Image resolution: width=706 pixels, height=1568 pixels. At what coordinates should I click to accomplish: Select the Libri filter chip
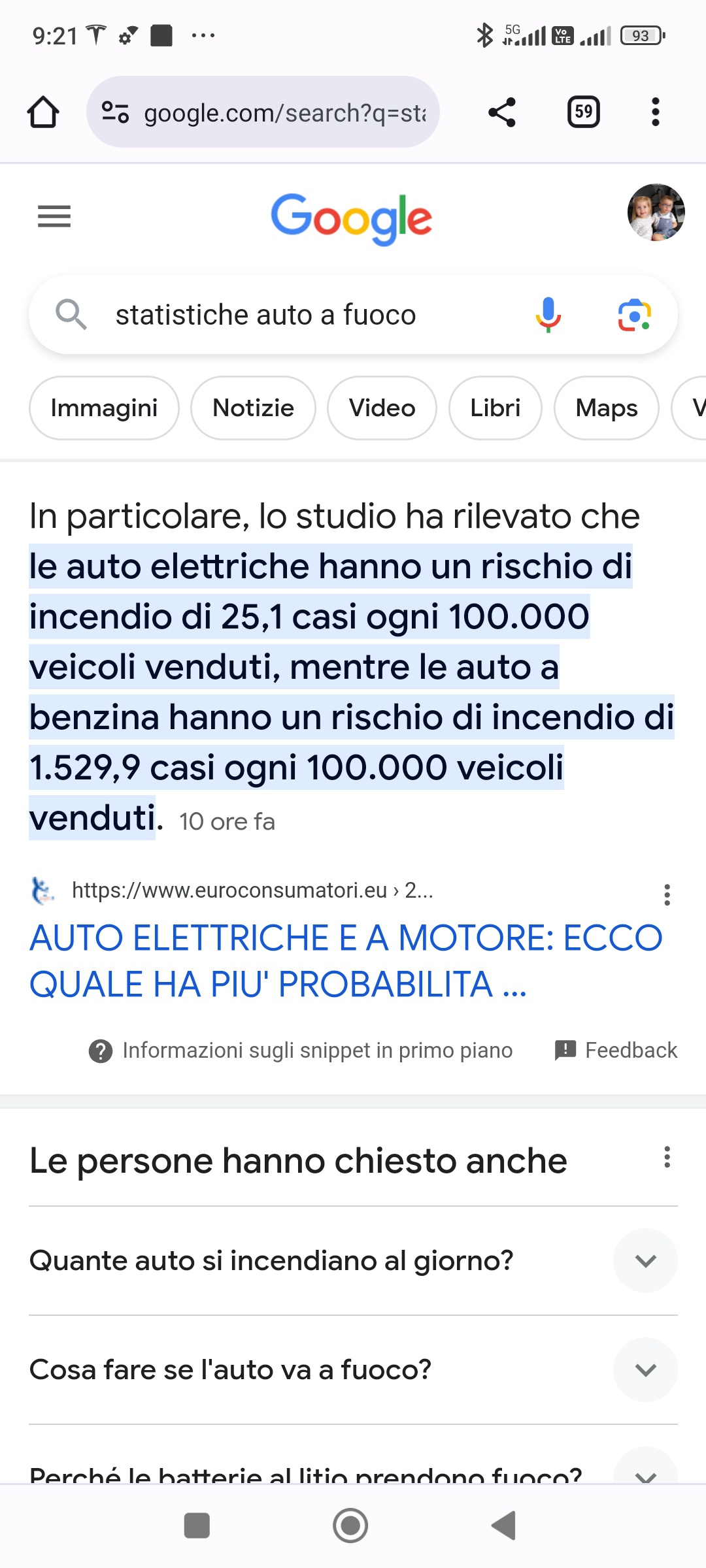[x=495, y=408]
